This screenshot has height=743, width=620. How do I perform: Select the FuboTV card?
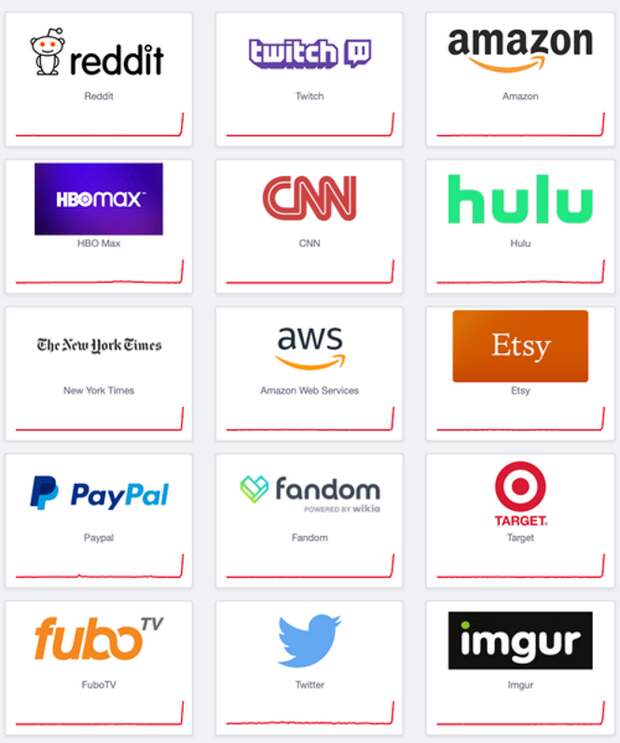(98, 666)
